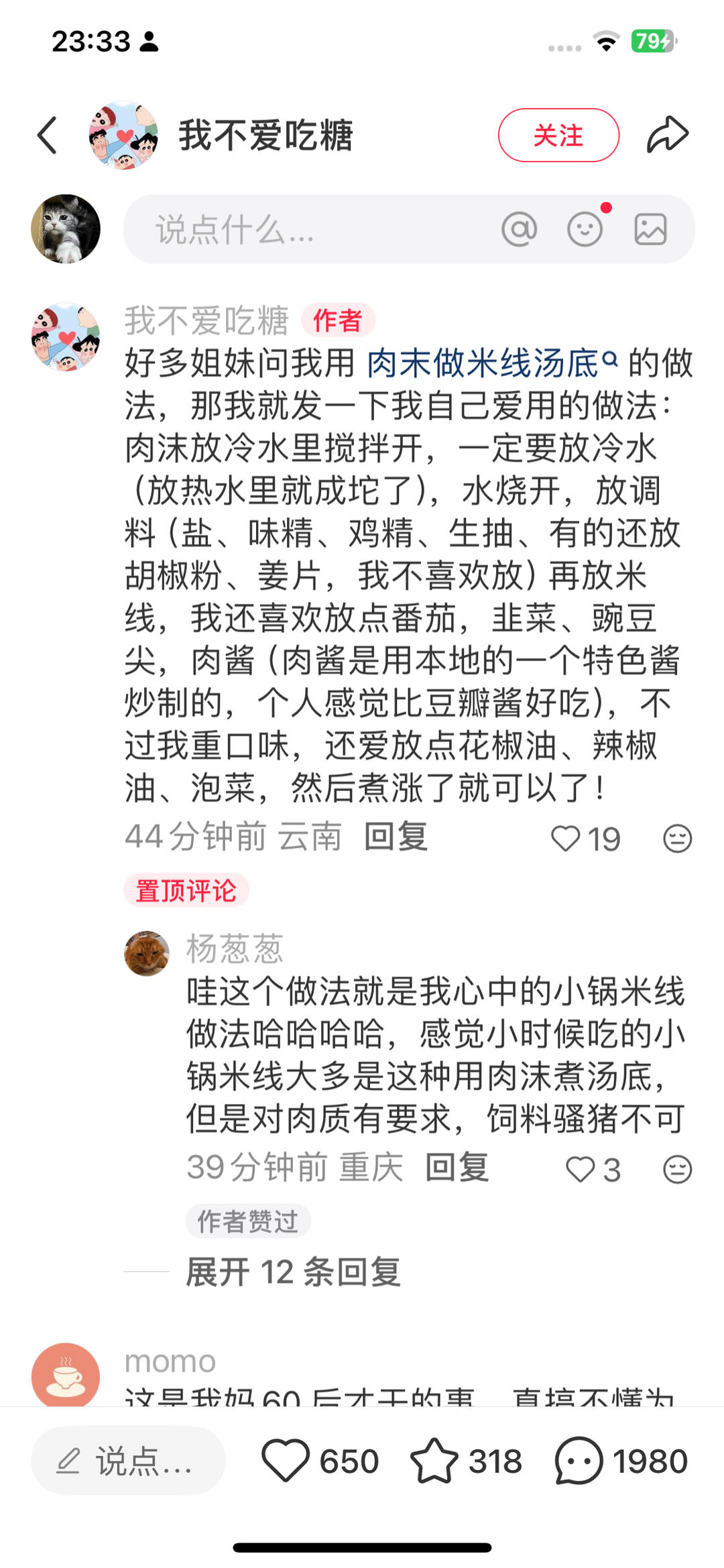Viewport: 724px width, 1568px height.
Task: Favorite the post with the star icon
Action: (466, 1461)
